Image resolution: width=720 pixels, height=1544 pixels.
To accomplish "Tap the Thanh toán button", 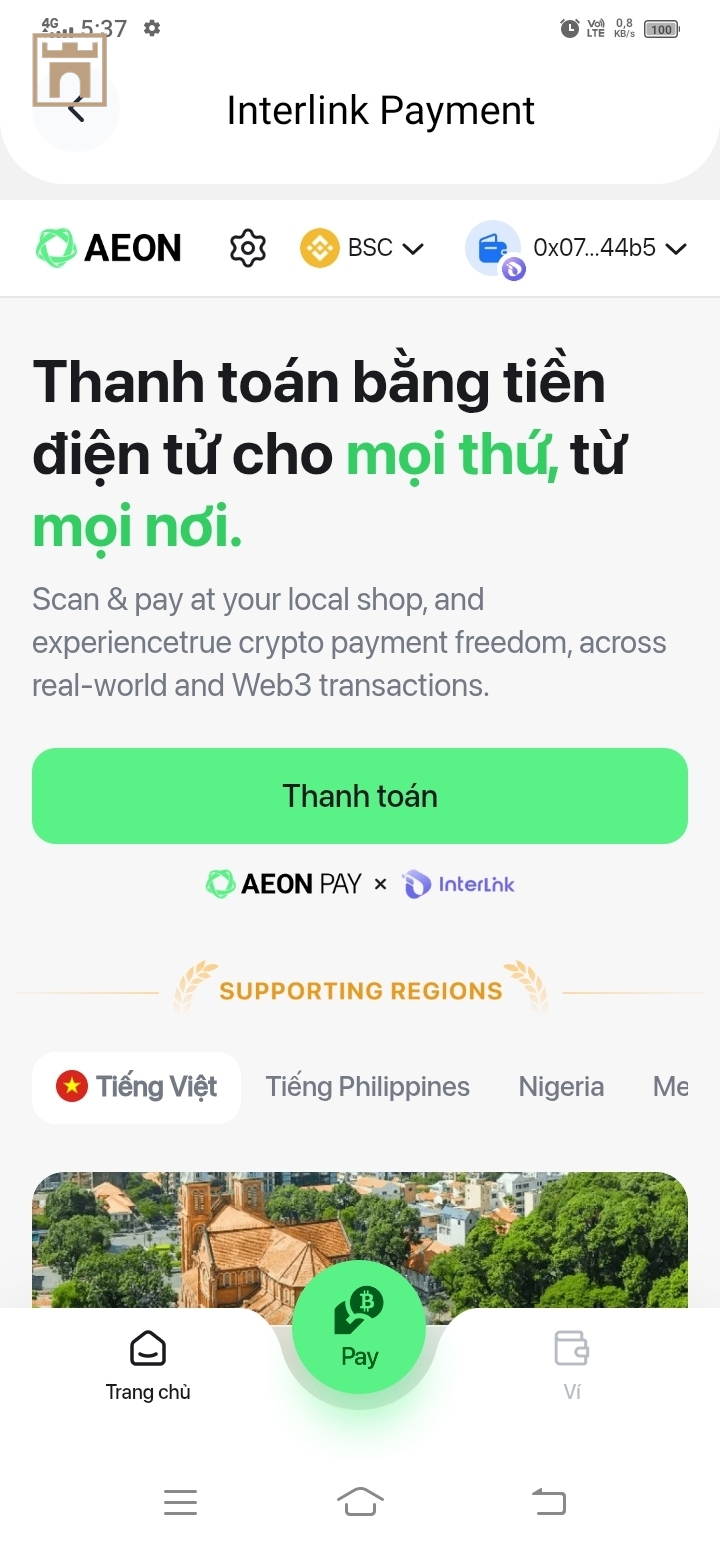I will click(x=360, y=796).
